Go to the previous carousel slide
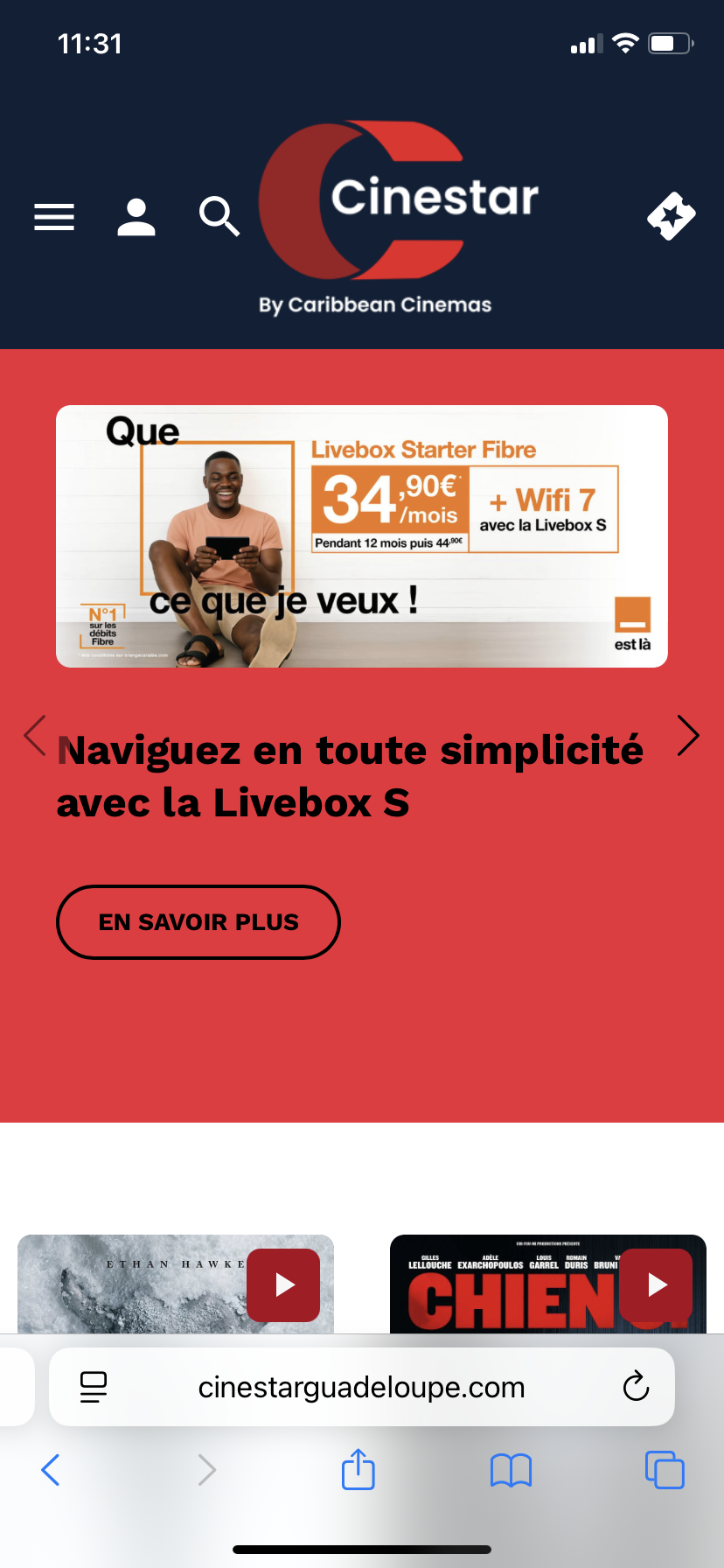This screenshot has height=1568, width=724. (x=35, y=735)
